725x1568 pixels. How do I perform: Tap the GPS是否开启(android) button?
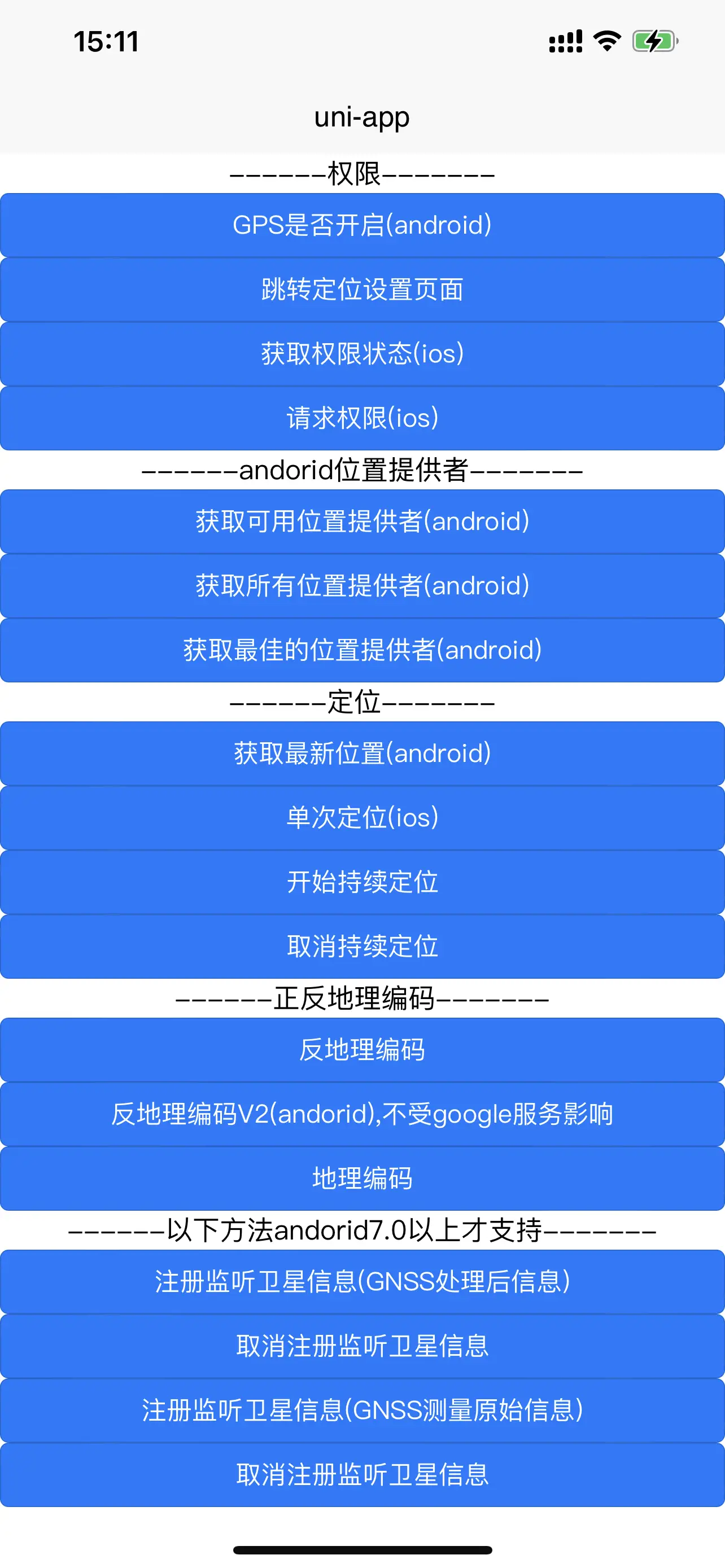(362, 225)
